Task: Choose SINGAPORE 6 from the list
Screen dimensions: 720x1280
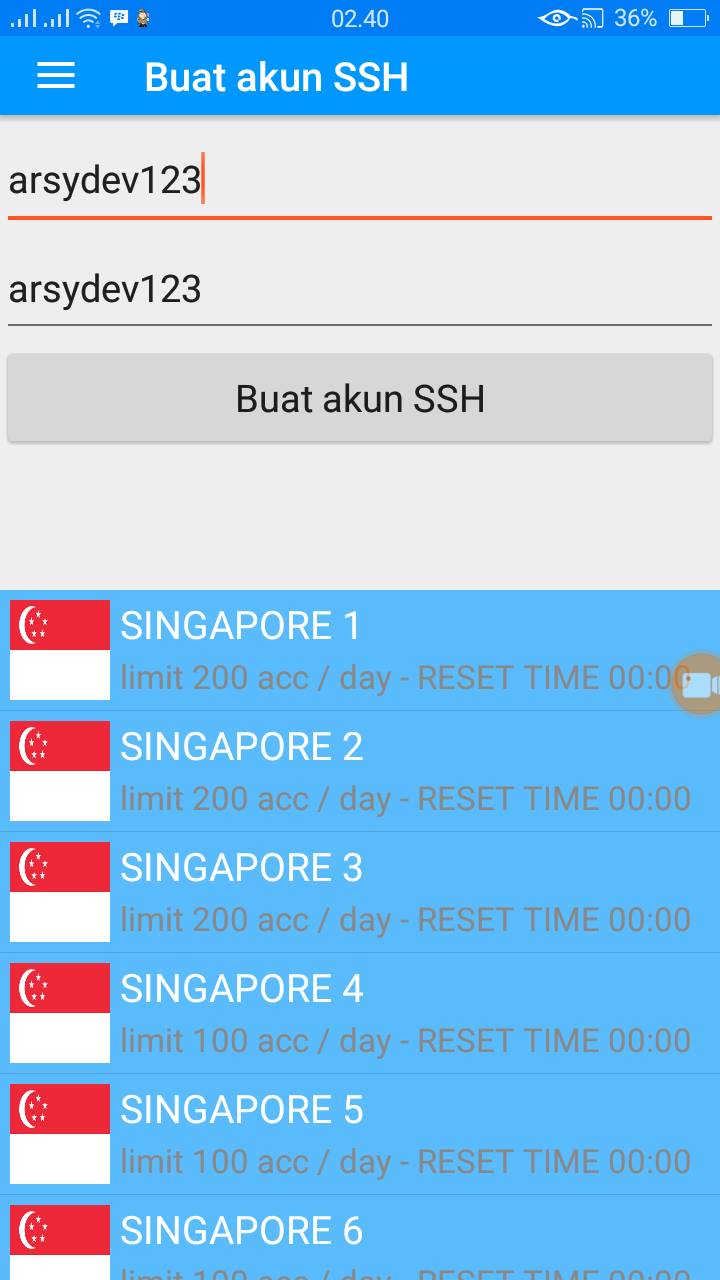Action: point(360,1240)
